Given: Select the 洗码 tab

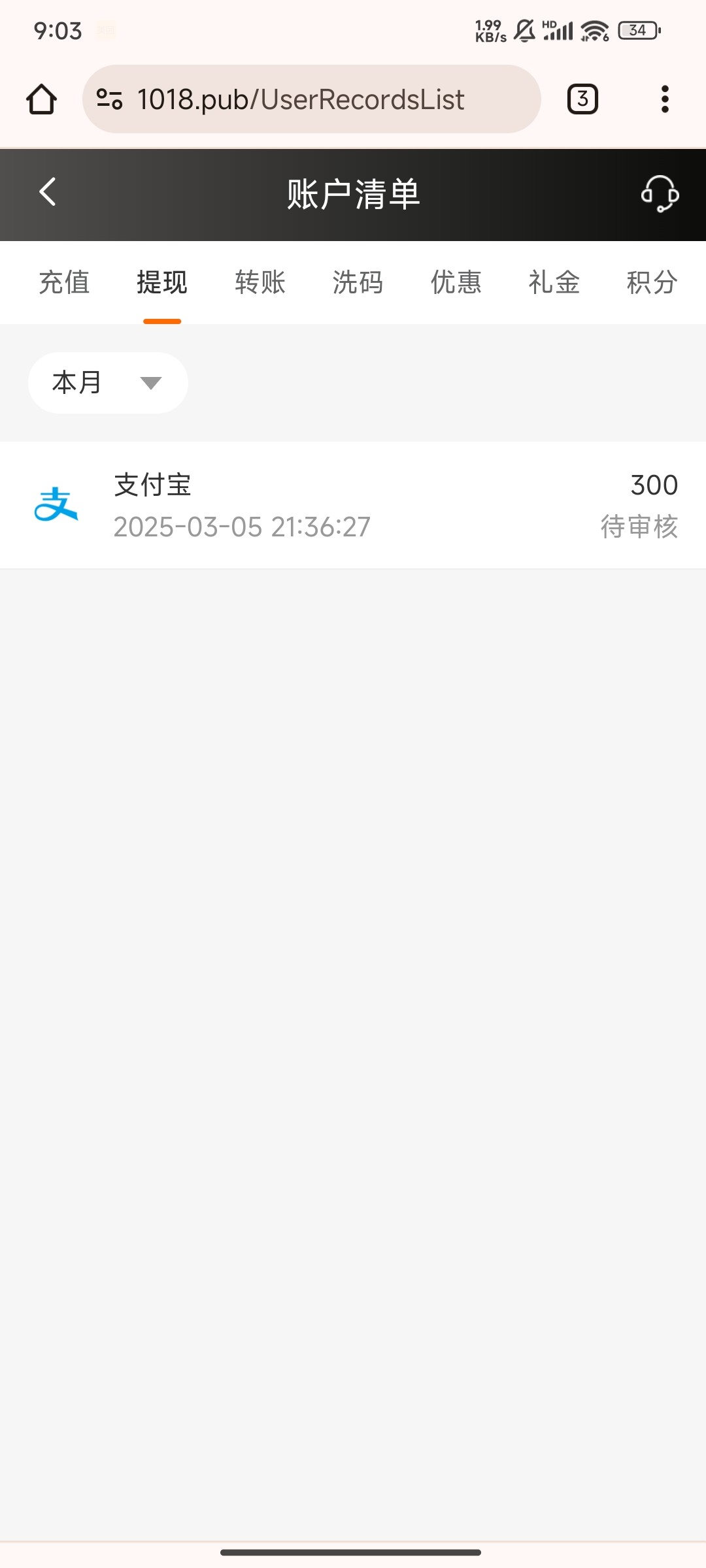Looking at the screenshot, I should click(357, 282).
